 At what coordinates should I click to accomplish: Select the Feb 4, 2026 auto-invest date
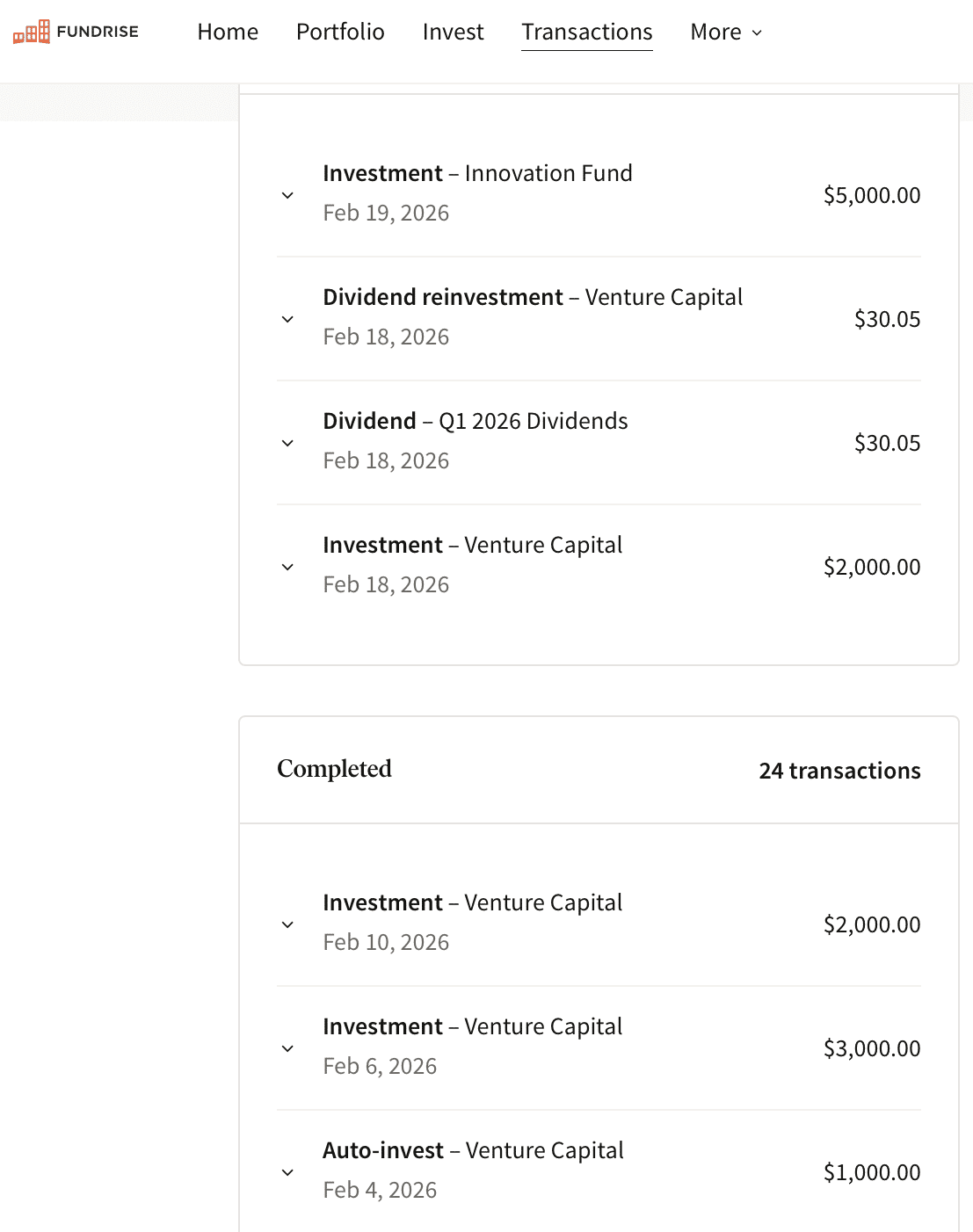click(380, 1189)
